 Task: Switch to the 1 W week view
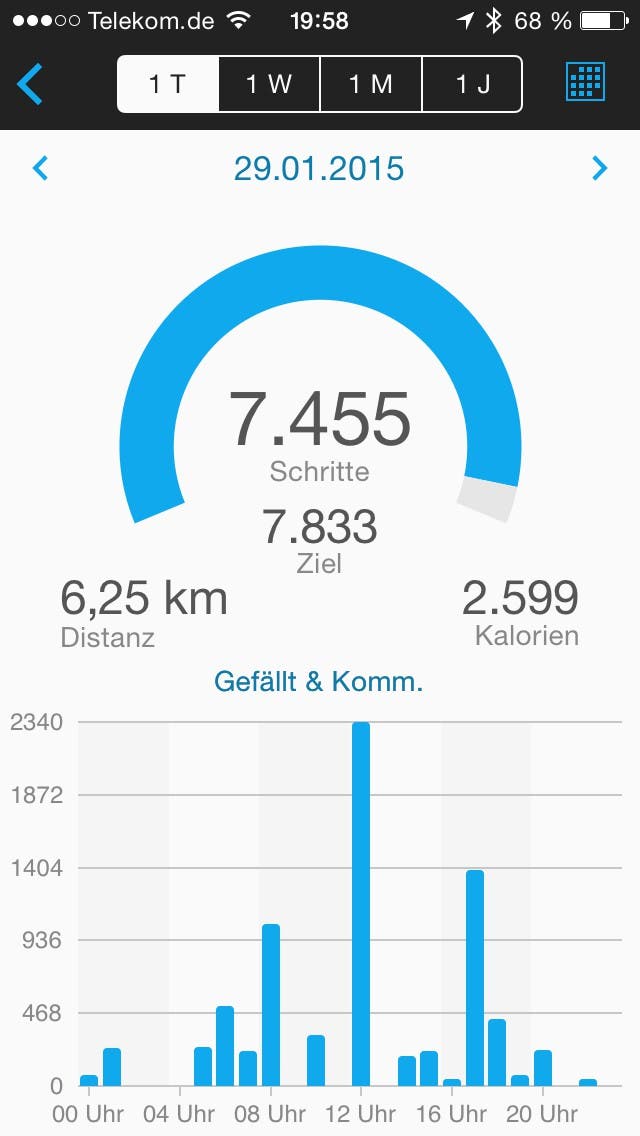[x=269, y=84]
